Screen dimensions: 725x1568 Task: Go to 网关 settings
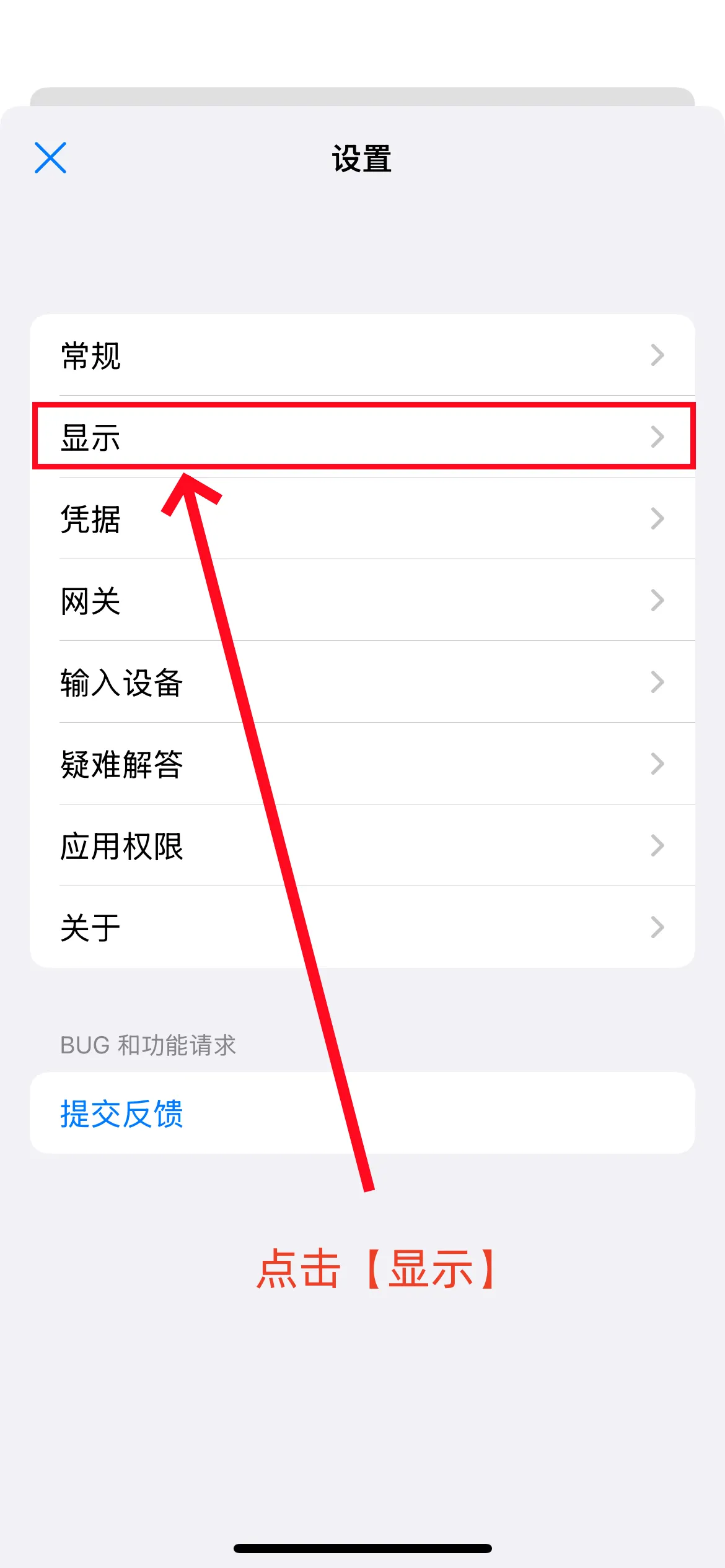coord(362,600)
